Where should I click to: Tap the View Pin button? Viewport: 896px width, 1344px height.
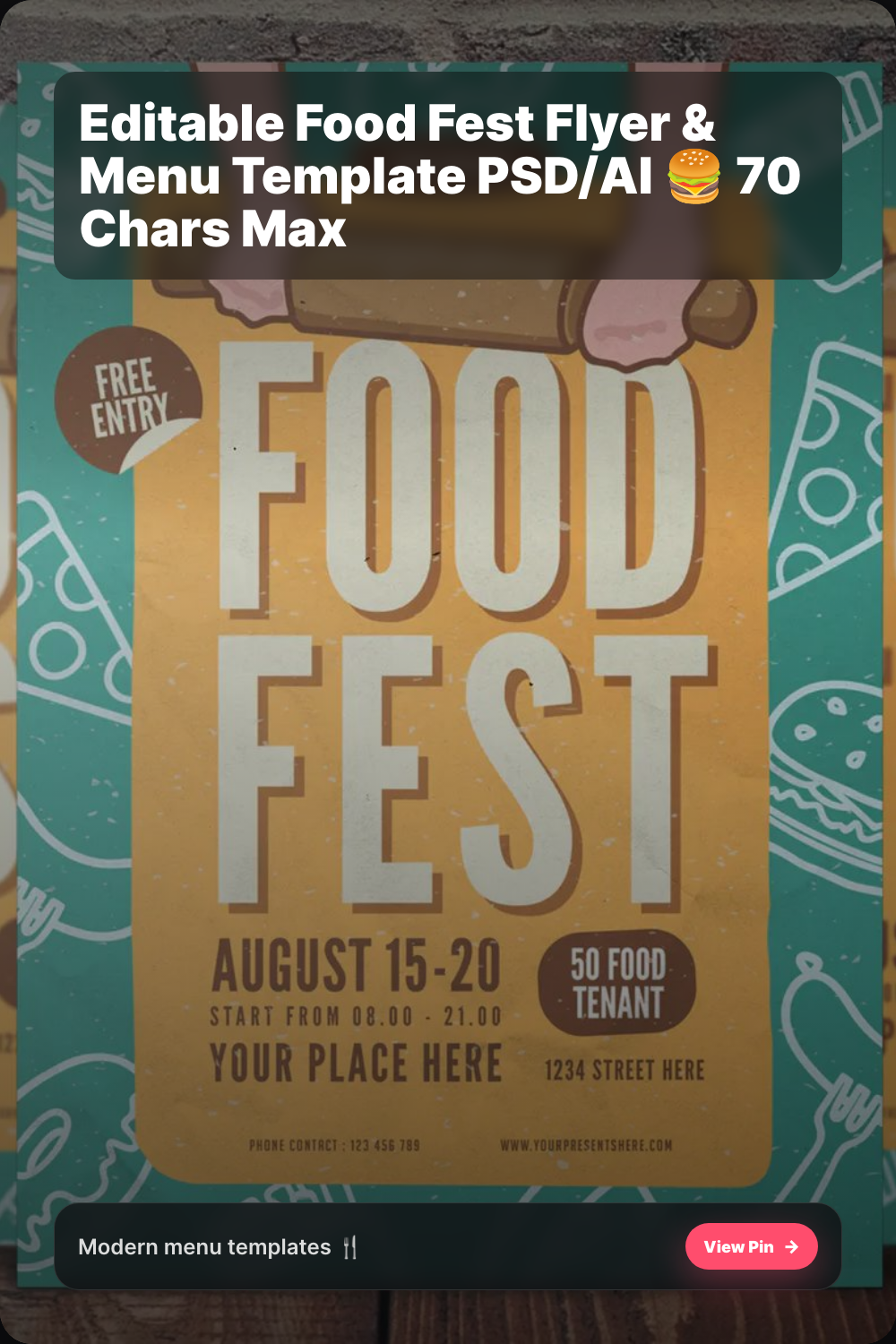751,1246
